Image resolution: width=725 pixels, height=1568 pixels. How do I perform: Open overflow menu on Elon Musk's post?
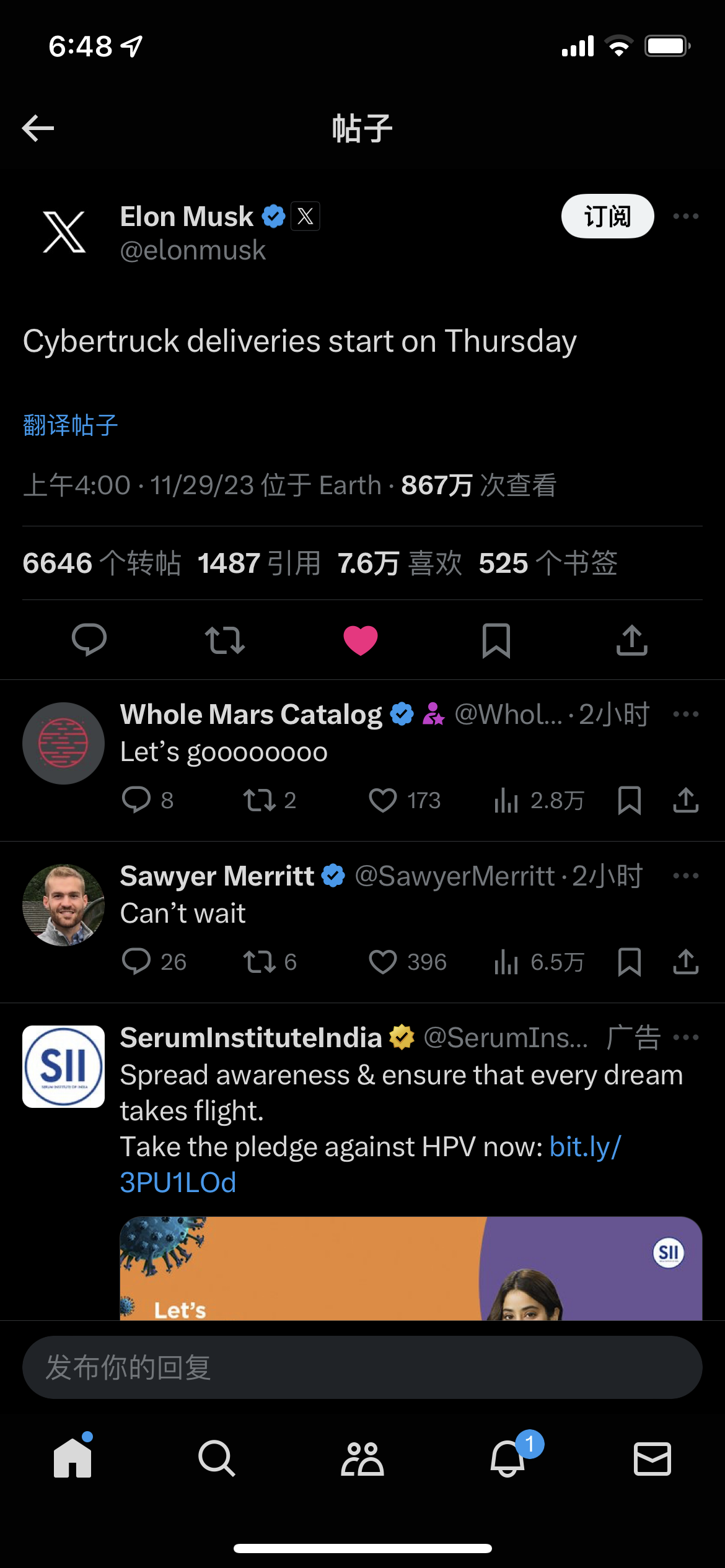685,216
